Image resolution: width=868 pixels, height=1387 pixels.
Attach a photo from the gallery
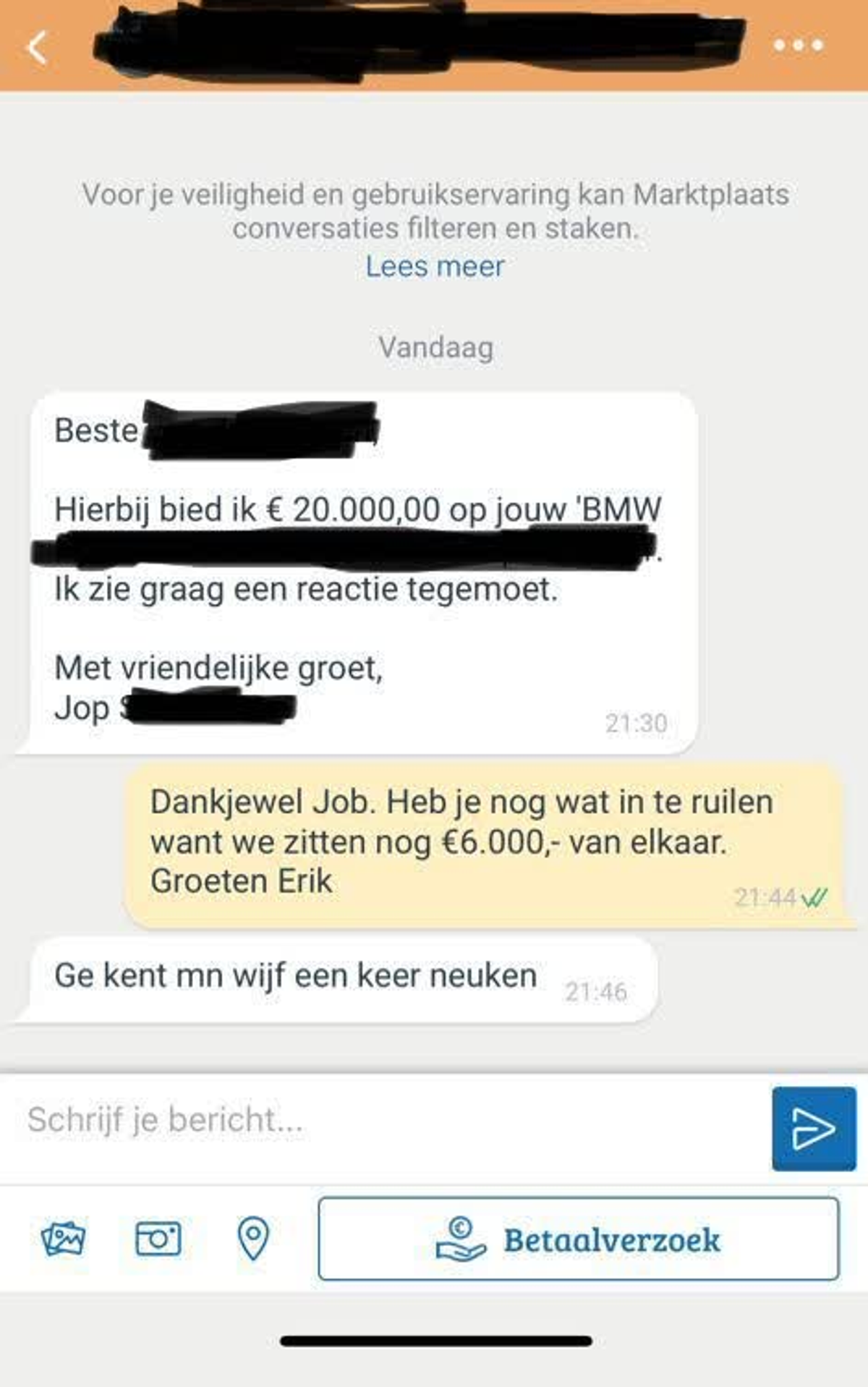point(64,1239)
